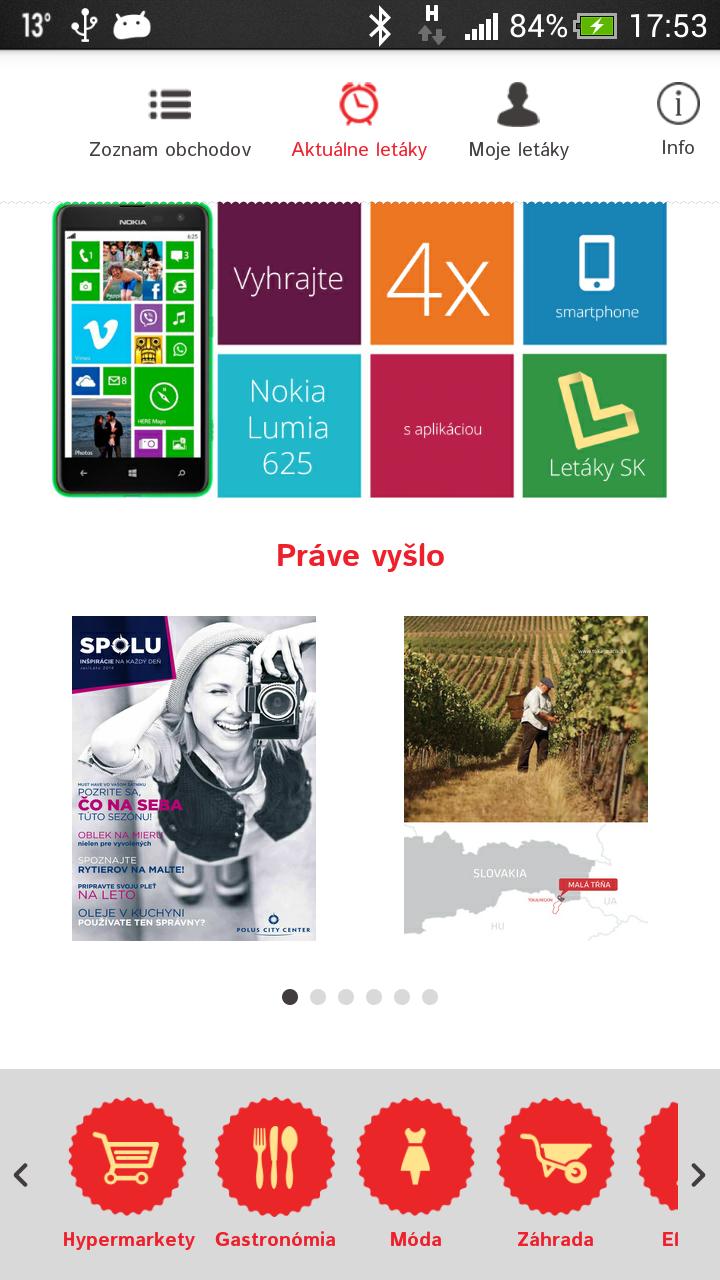Switch to Aktuálne letáky tab
Viewport: 720px width, 1280px height.
(x=358, y=122)
